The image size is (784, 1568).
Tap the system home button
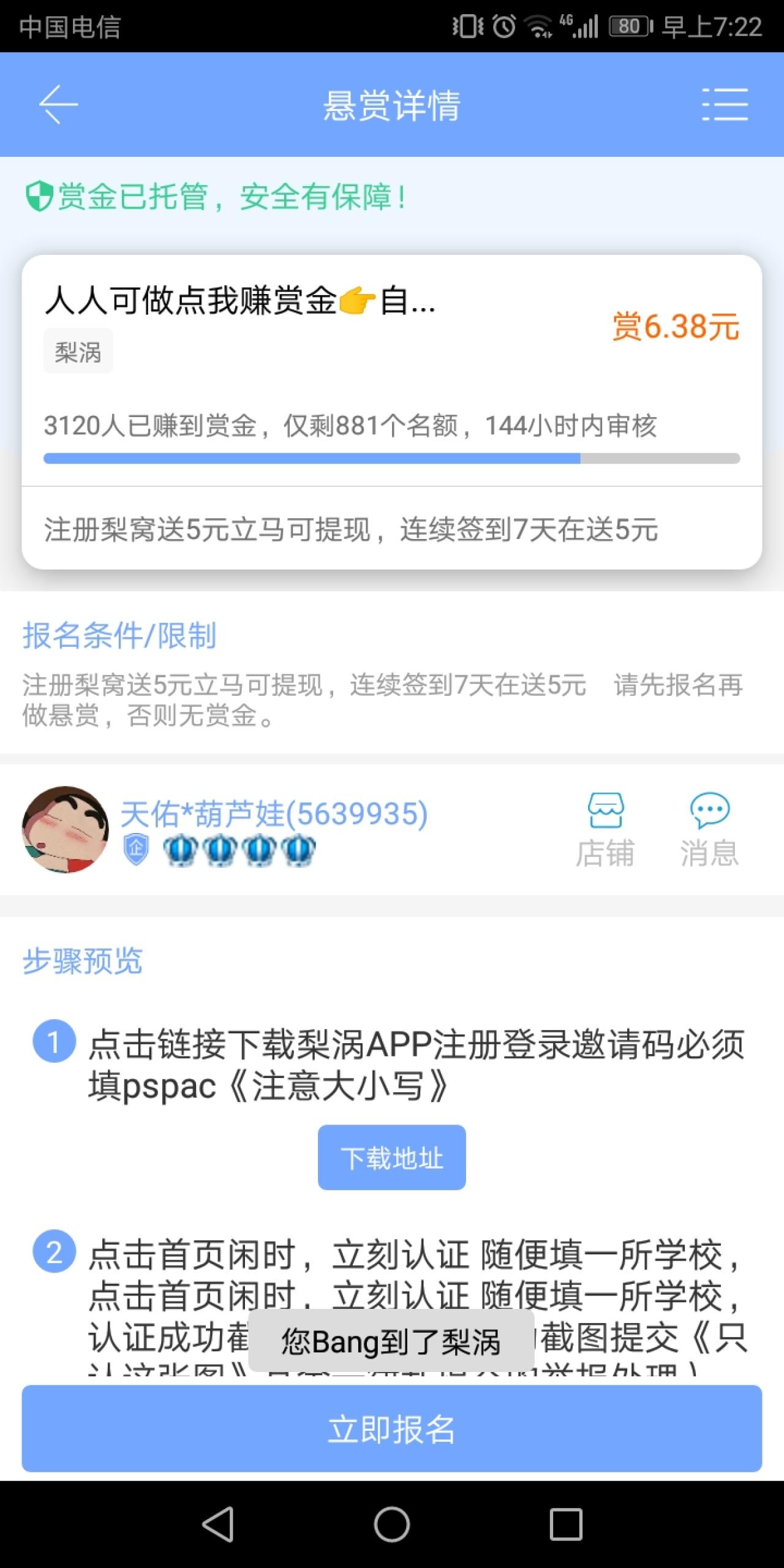[x=391, y=1525]
